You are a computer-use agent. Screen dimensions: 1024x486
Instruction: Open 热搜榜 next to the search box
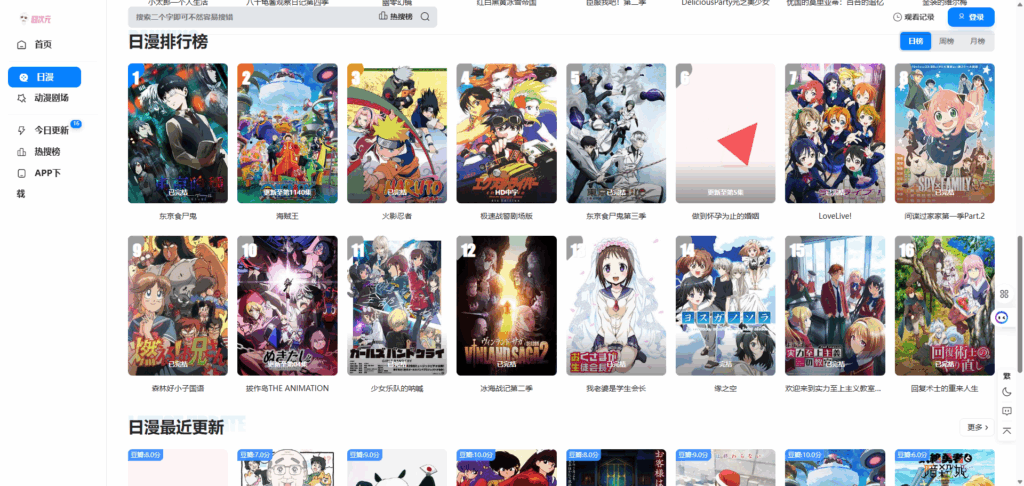click(x=396, y=17)
